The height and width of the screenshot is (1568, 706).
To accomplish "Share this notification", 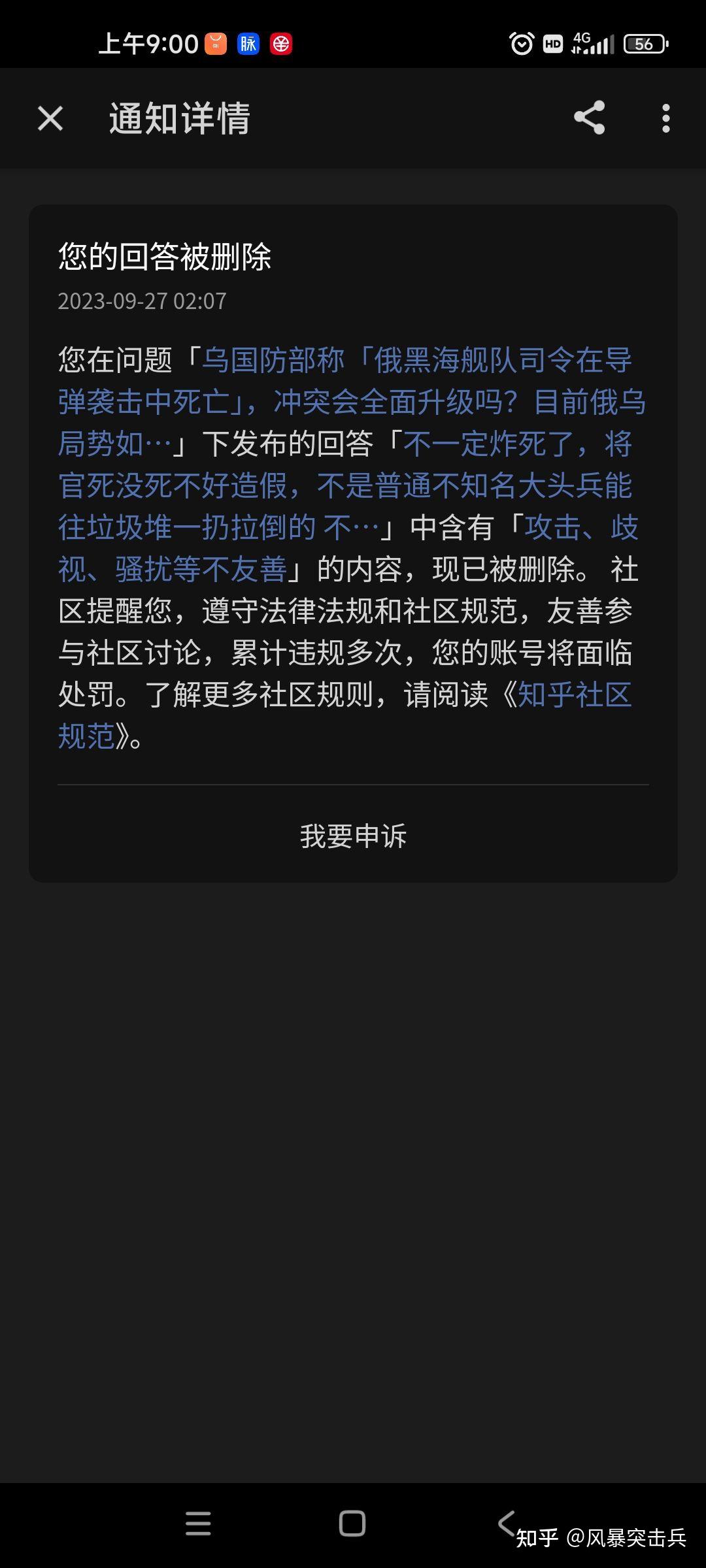I will (x=589, y=118).
